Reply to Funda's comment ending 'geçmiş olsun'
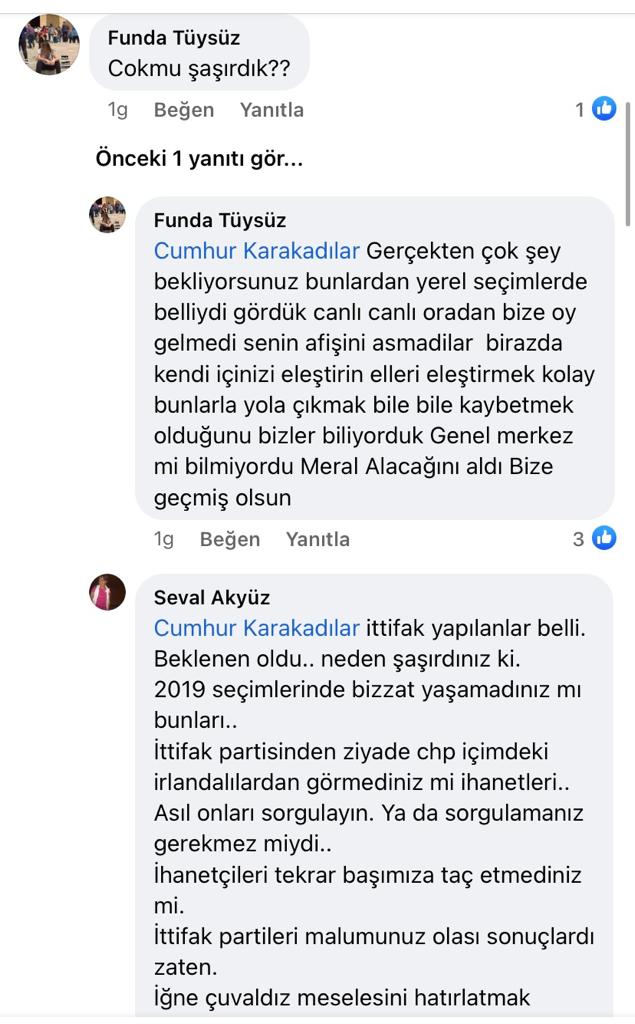635x1024 pixels. coord(317,539)
